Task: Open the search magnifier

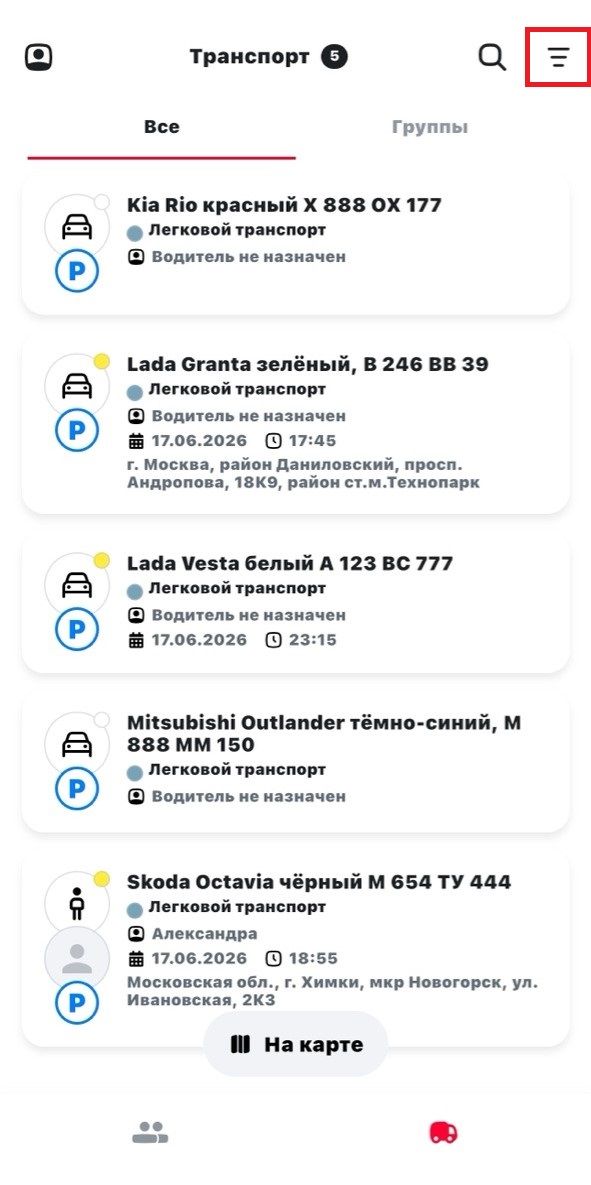Action: click(492, 57)
